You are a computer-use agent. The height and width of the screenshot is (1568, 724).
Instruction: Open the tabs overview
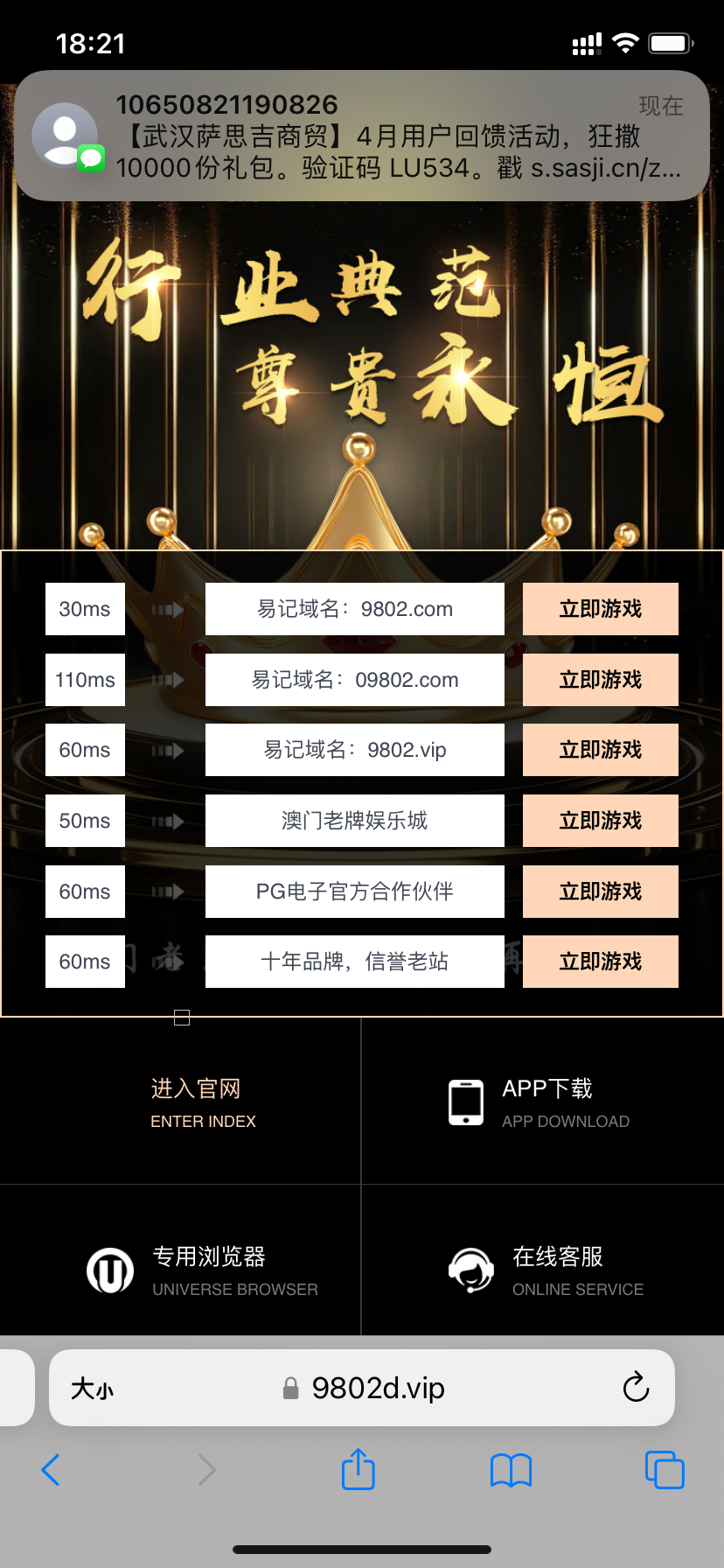click(x=665, y=1470)
